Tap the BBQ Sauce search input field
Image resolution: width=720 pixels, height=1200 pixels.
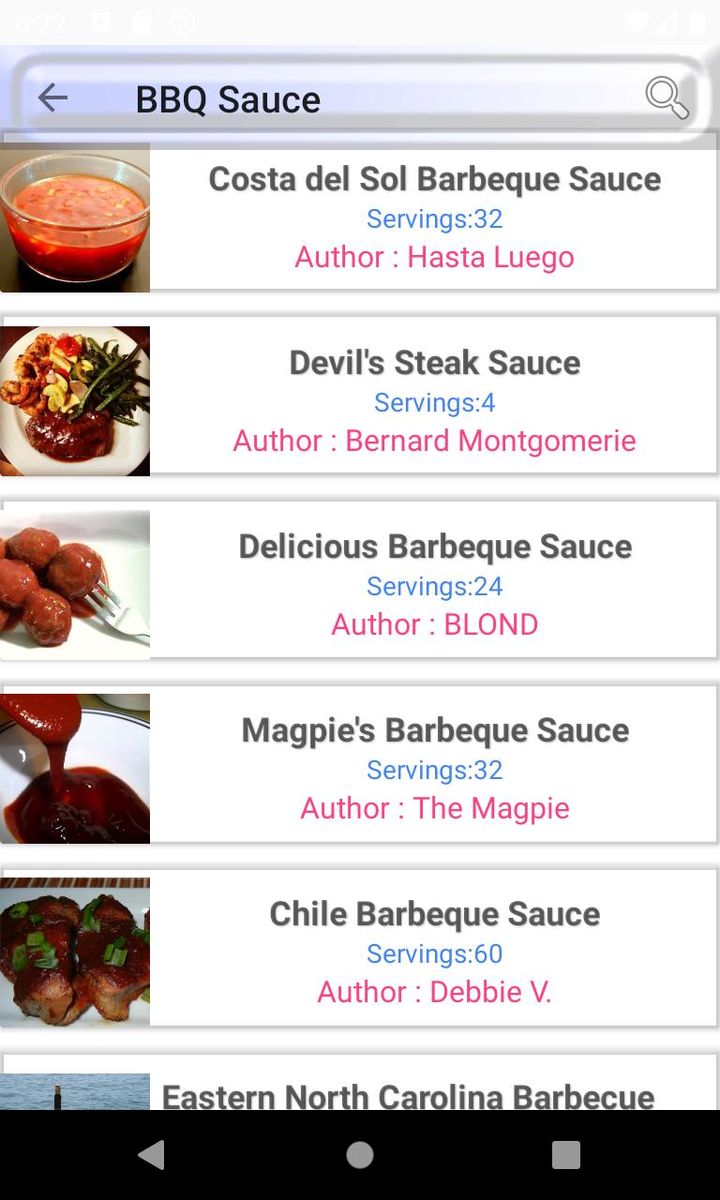pos(300,97)
